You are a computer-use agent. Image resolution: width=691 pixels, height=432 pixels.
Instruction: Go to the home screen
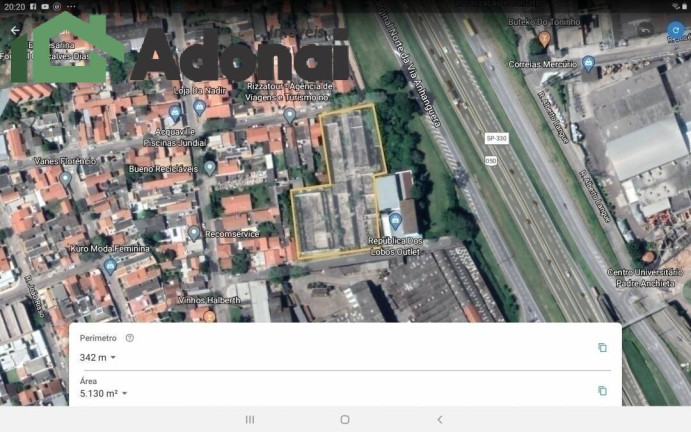tap(345, 419)
